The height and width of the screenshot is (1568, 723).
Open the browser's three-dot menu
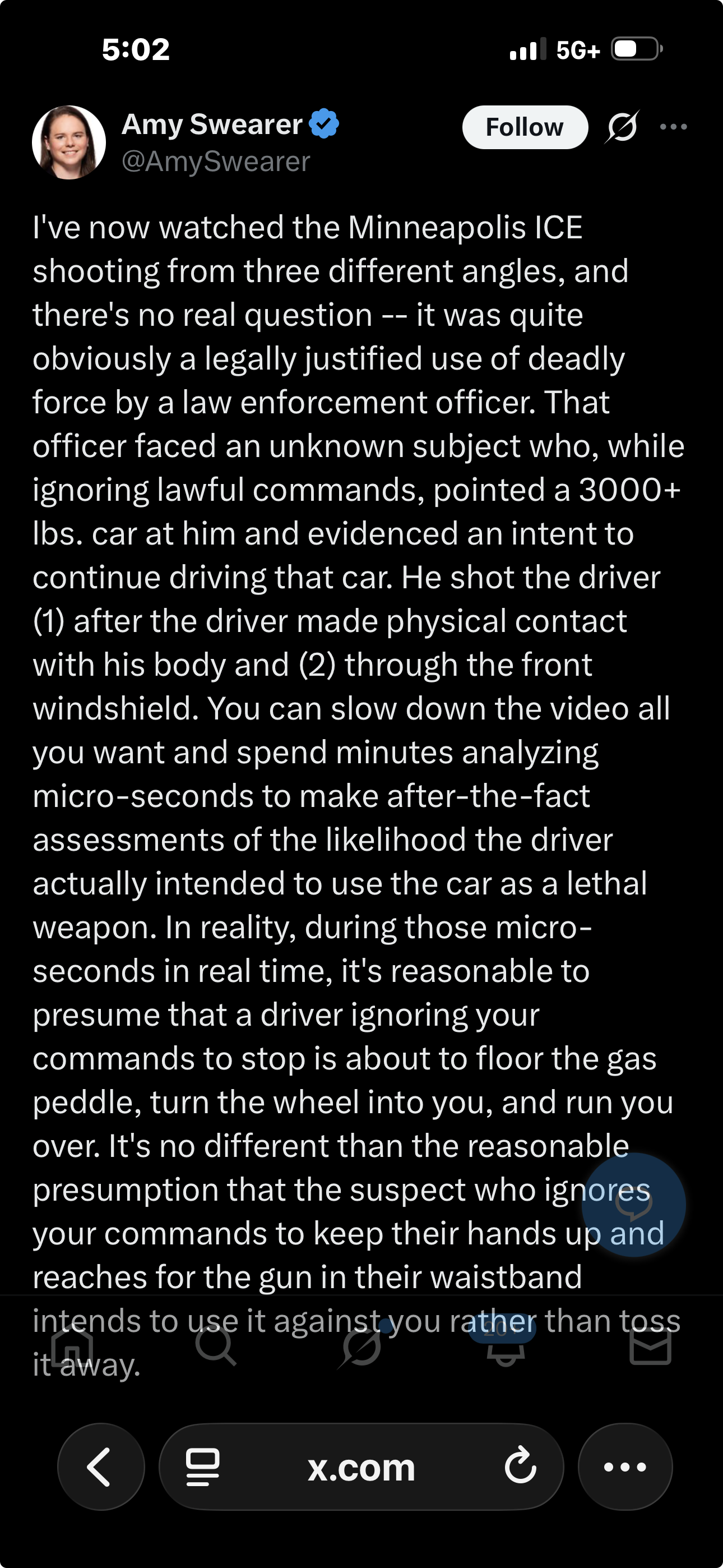(624, 1467)
